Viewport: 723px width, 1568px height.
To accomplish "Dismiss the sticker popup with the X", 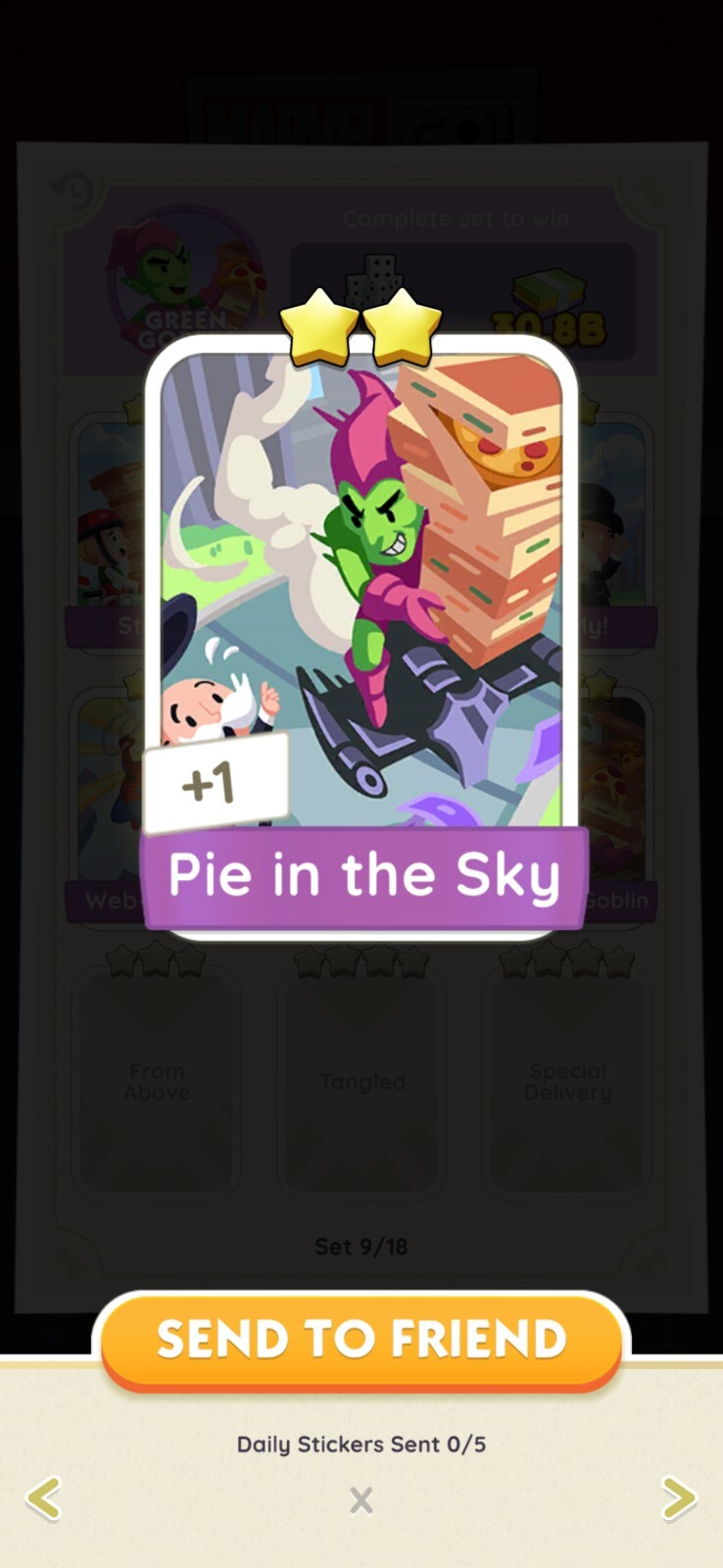I will (361, 1499).
